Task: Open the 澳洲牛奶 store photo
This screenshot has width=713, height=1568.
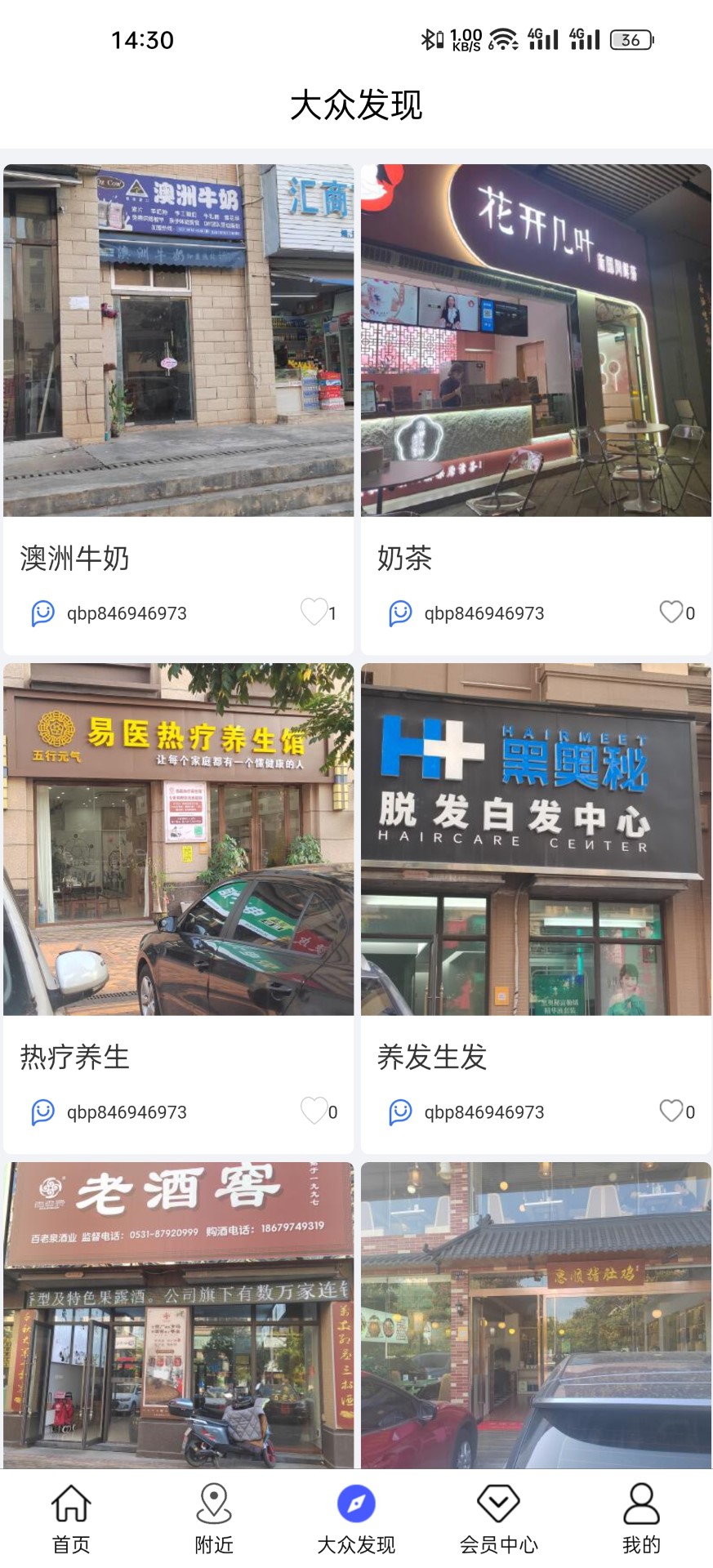Action: tap(178, 341)
